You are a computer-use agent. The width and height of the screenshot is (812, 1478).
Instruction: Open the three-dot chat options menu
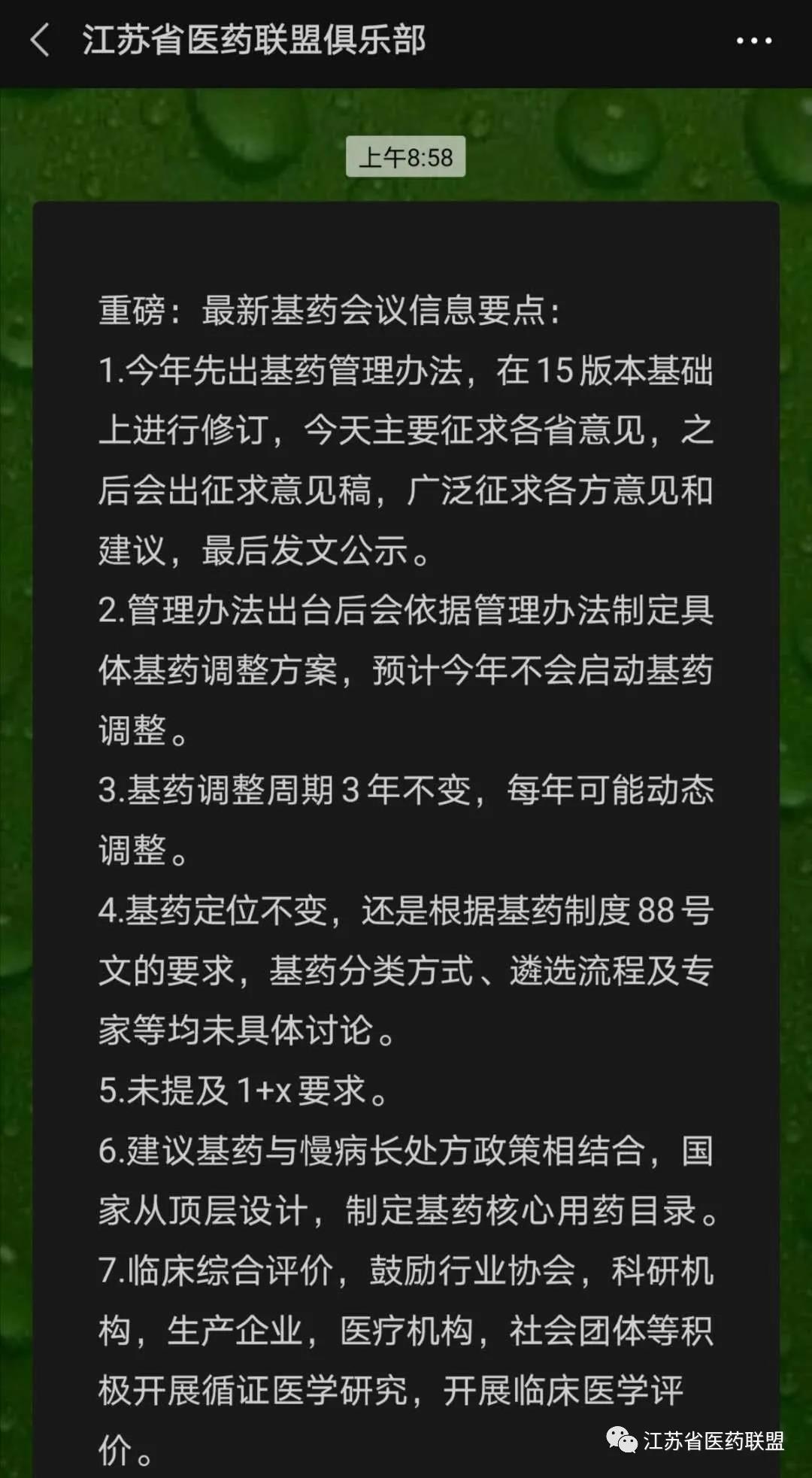(753, 41)
